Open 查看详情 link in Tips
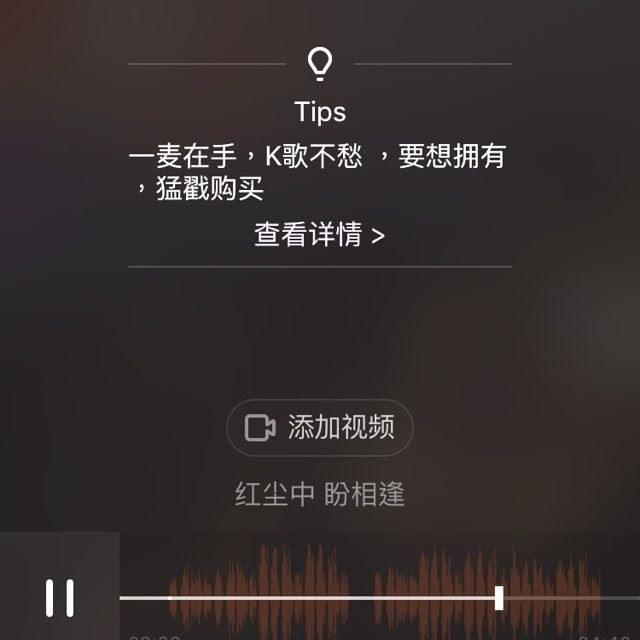 click(319, 235)
